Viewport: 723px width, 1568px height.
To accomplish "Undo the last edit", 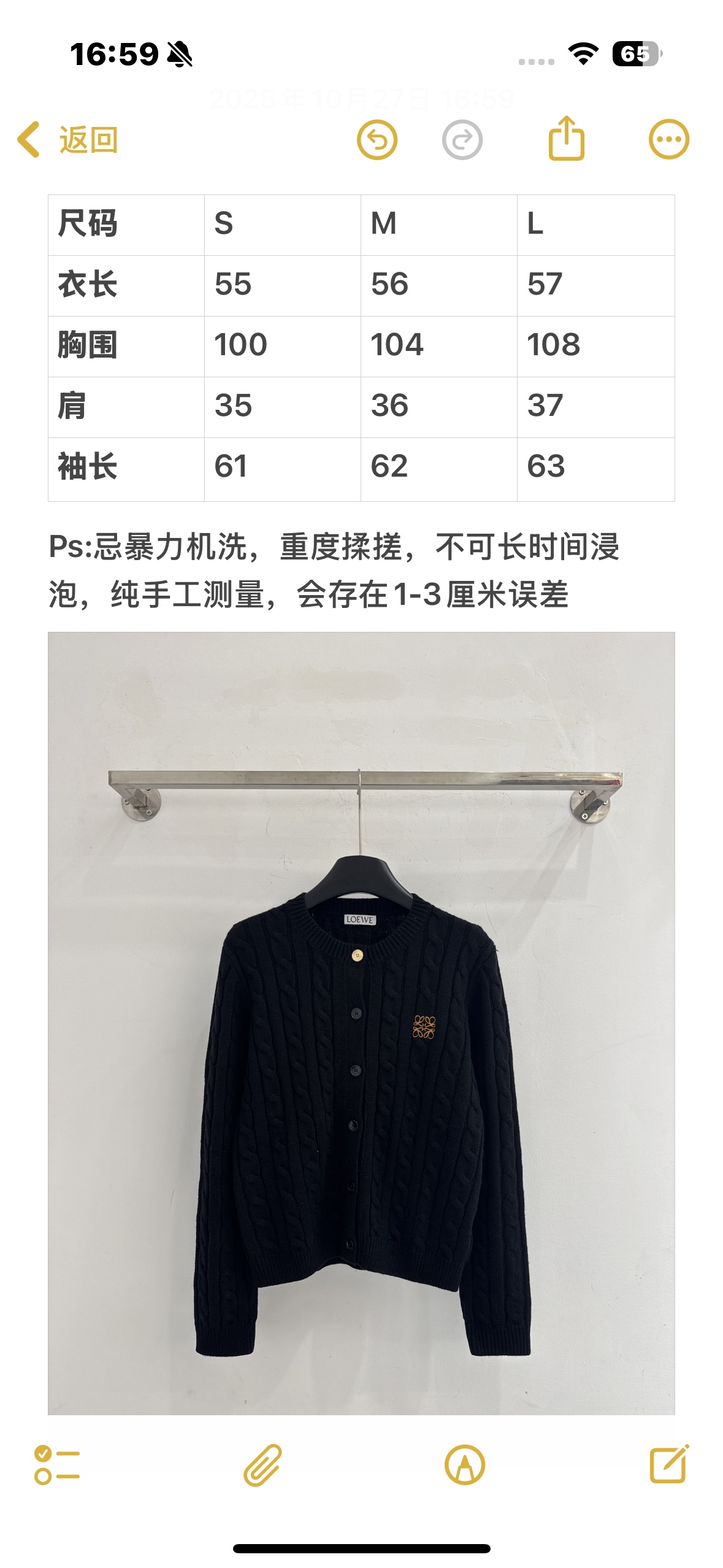I will click(377, 140).
